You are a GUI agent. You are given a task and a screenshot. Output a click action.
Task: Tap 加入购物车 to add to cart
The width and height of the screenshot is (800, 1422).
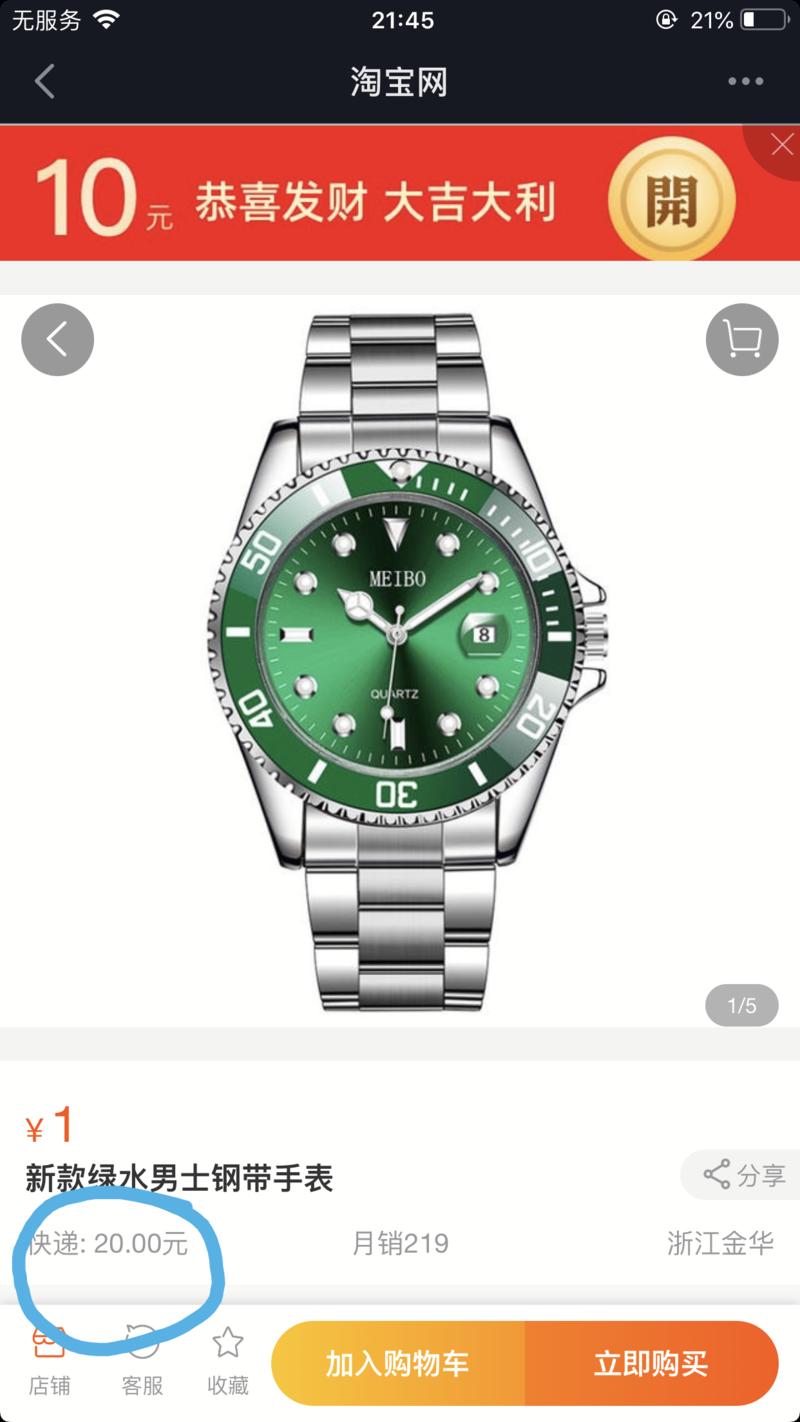(398, 1364)
